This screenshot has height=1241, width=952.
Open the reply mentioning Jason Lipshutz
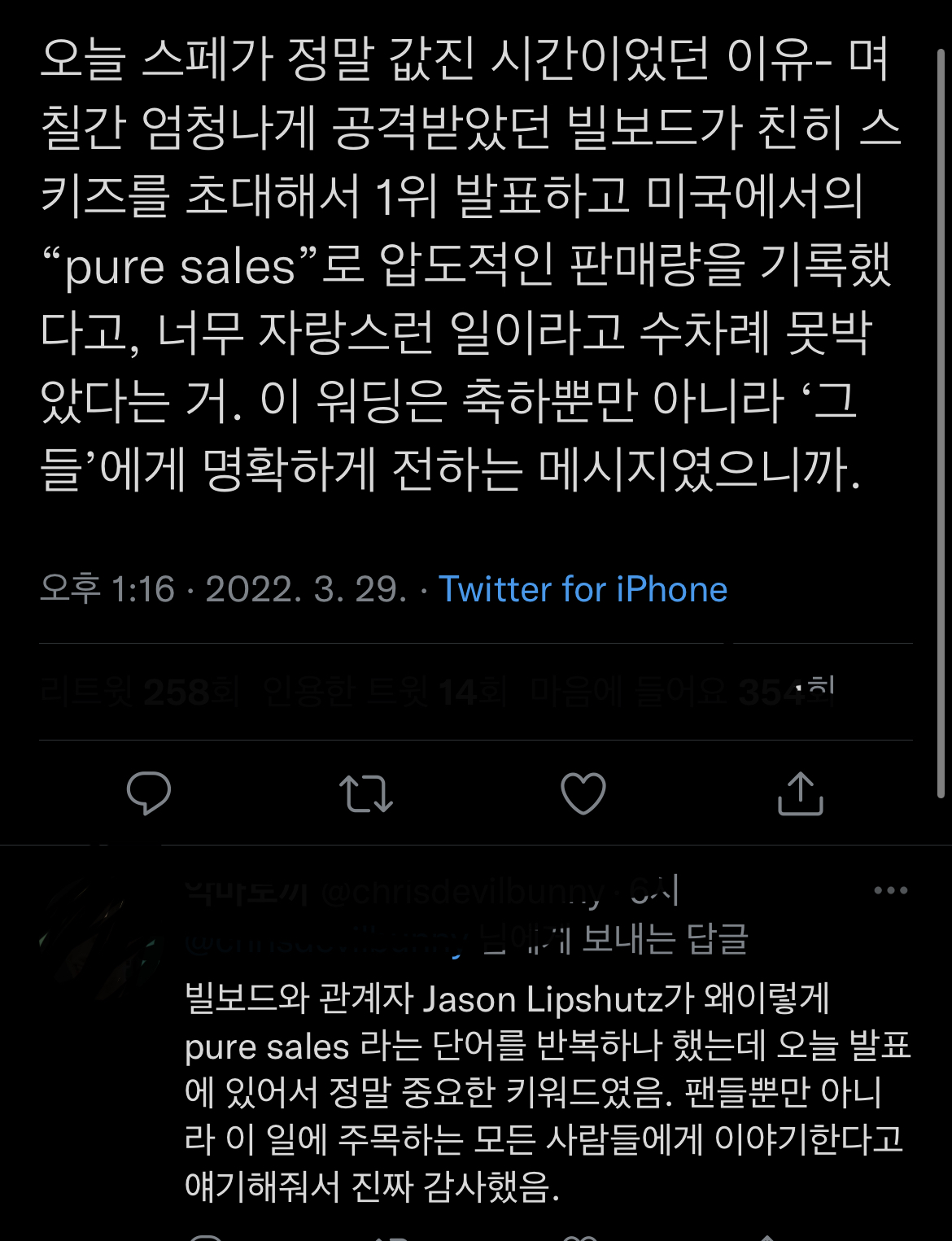(544, 1092)
